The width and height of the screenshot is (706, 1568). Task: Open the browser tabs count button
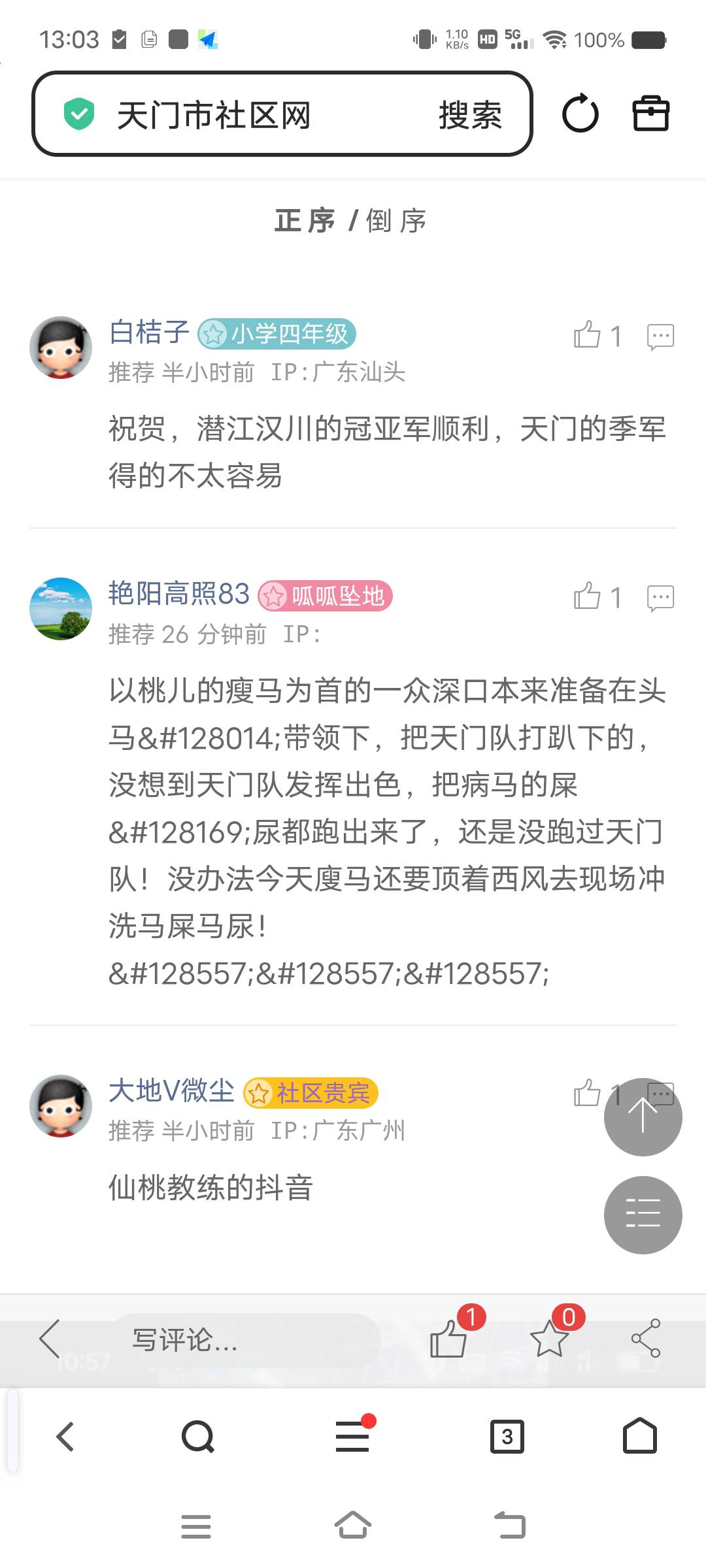coord(507,1437)
